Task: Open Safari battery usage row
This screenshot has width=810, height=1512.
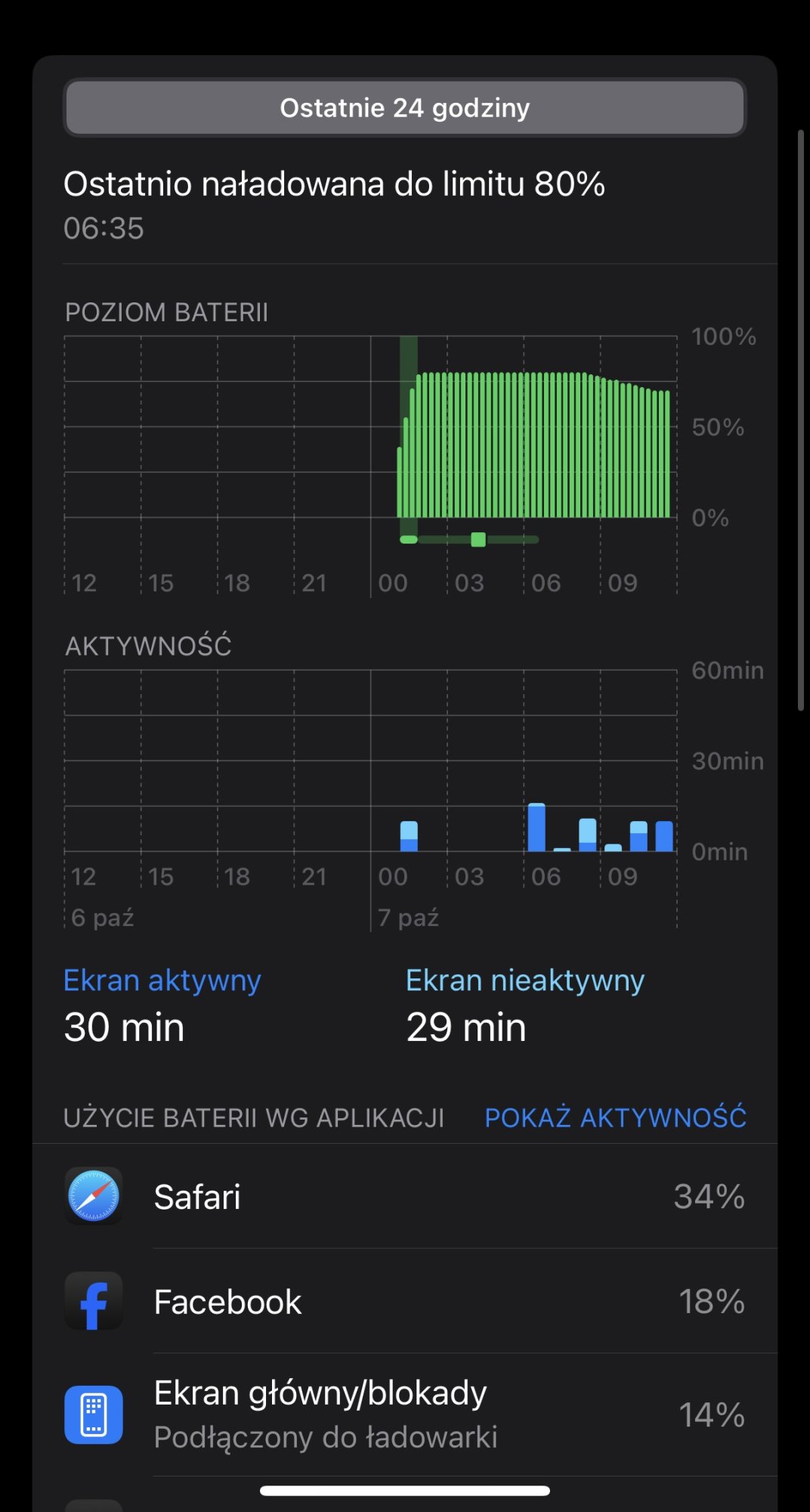Action: [x=405, y=1196]
